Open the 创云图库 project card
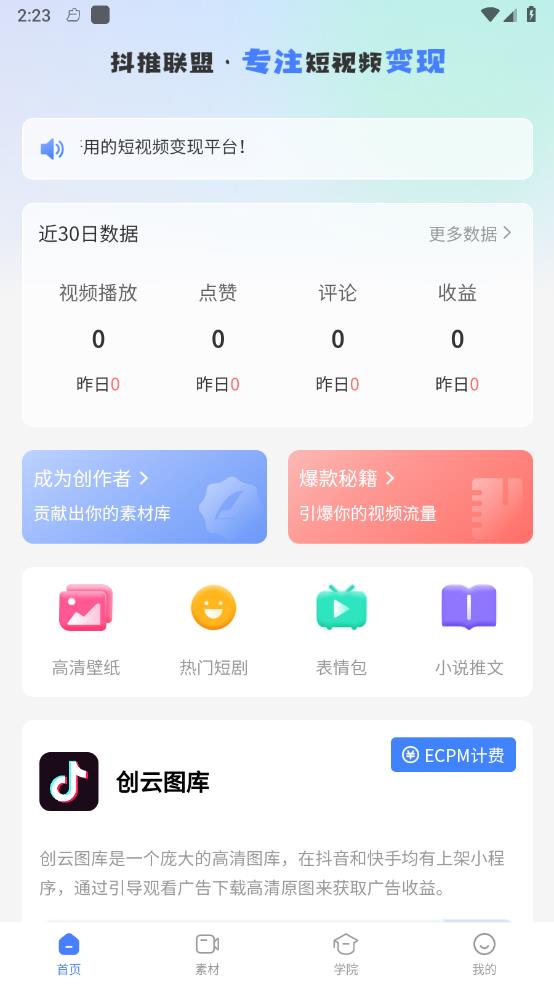The height and width of the screenshot is (984, 554). (x=277, y=821)
